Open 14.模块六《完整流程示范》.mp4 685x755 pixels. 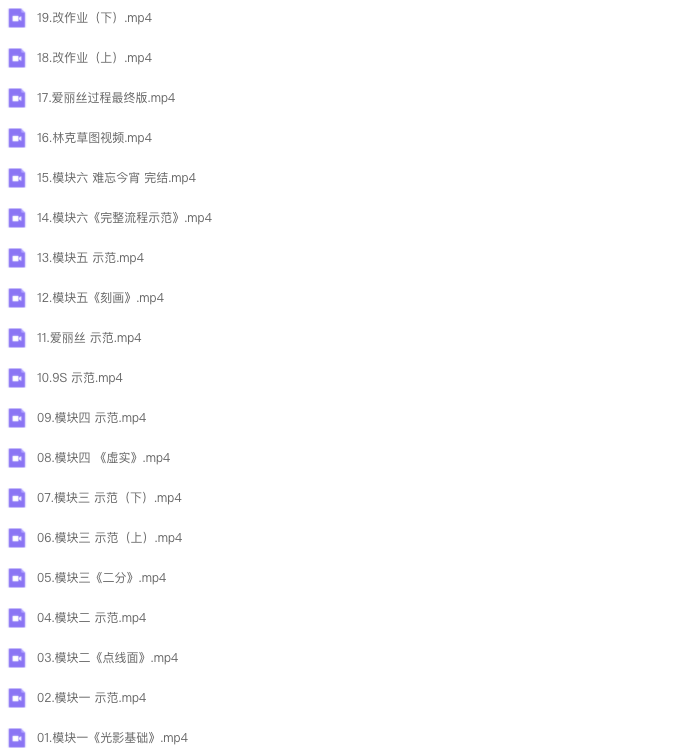124,218
